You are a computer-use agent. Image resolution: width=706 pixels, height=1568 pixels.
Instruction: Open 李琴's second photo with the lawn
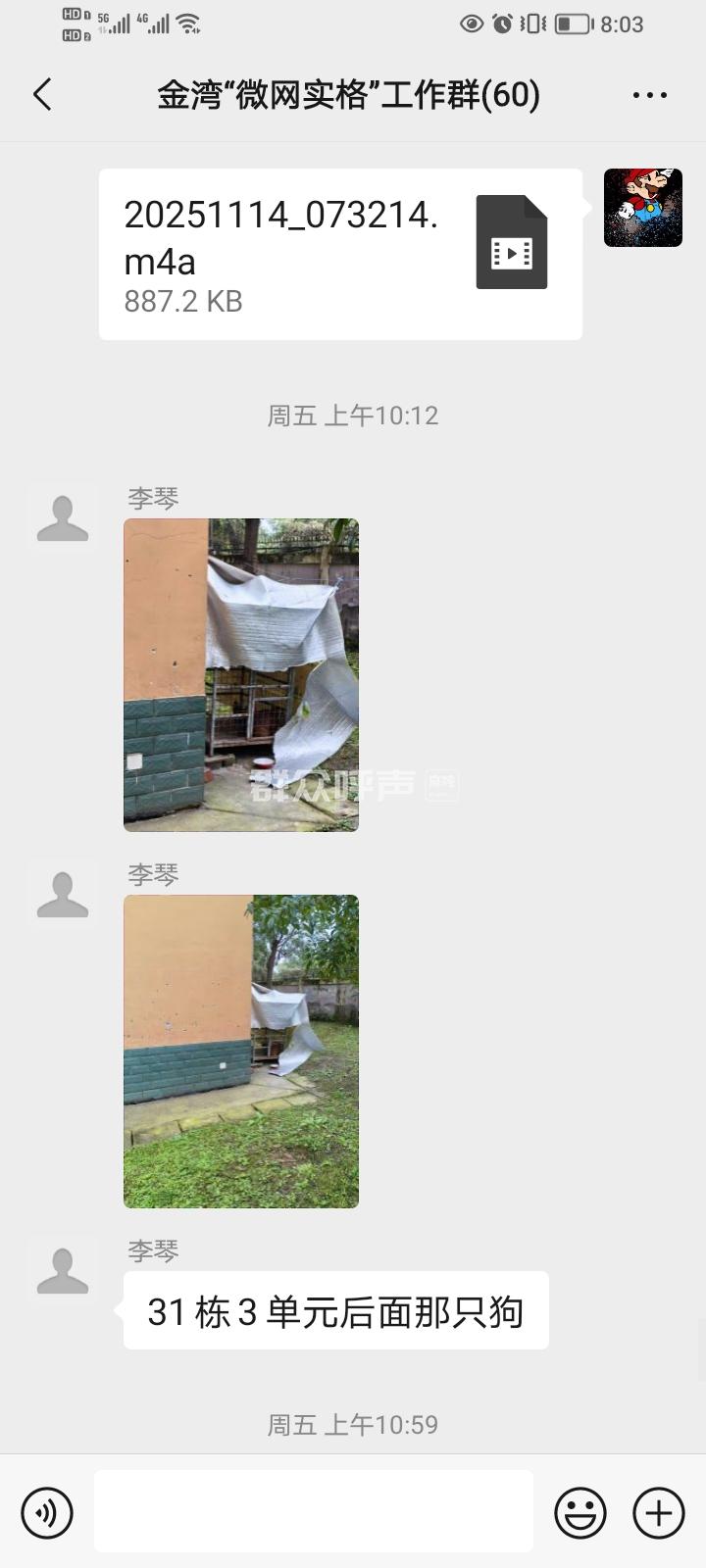point(241,1051)
